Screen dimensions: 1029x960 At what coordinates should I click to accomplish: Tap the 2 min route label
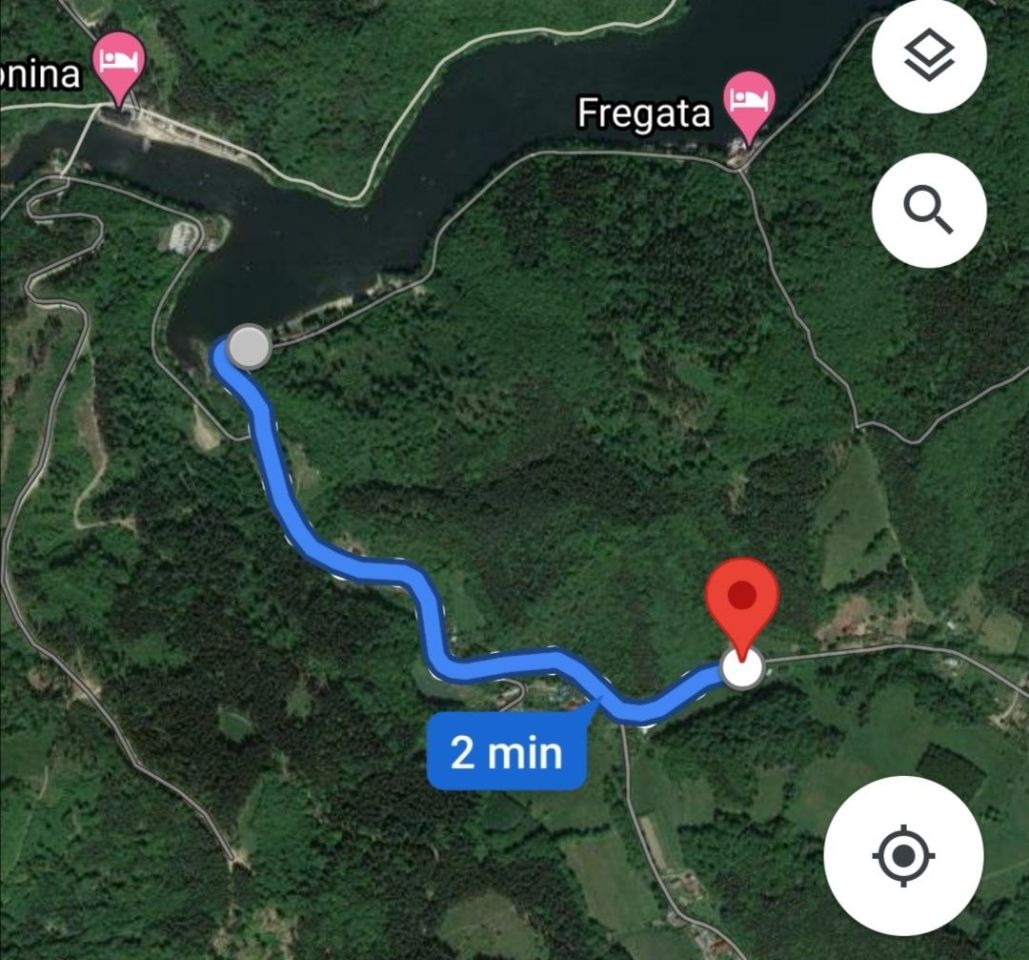coord(506,752)
